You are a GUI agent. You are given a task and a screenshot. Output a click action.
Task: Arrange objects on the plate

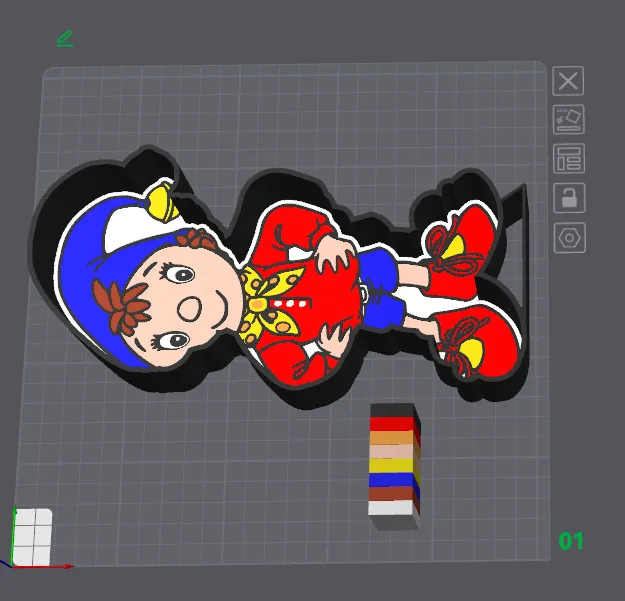569,158
